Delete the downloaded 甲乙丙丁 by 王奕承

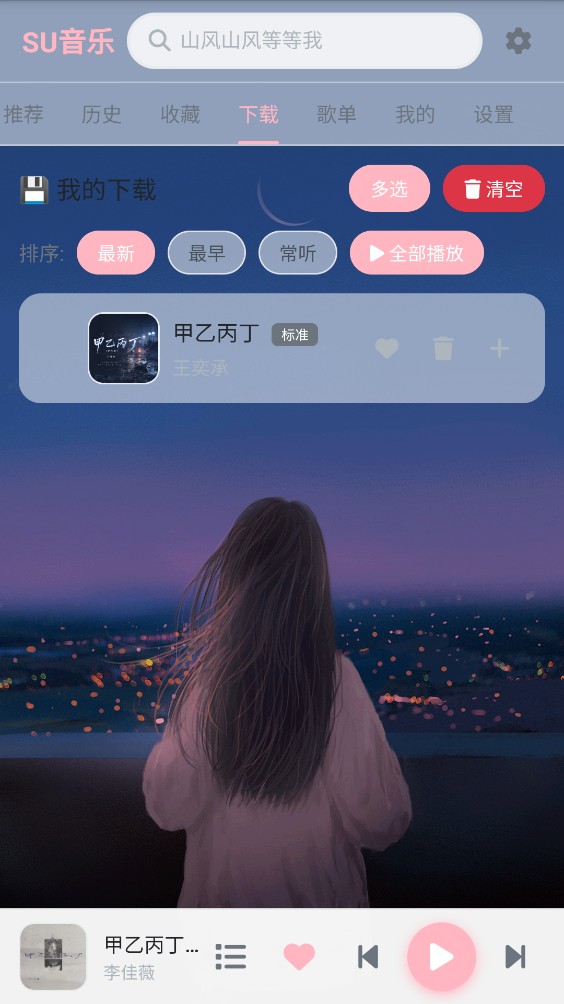coord(443,348)
